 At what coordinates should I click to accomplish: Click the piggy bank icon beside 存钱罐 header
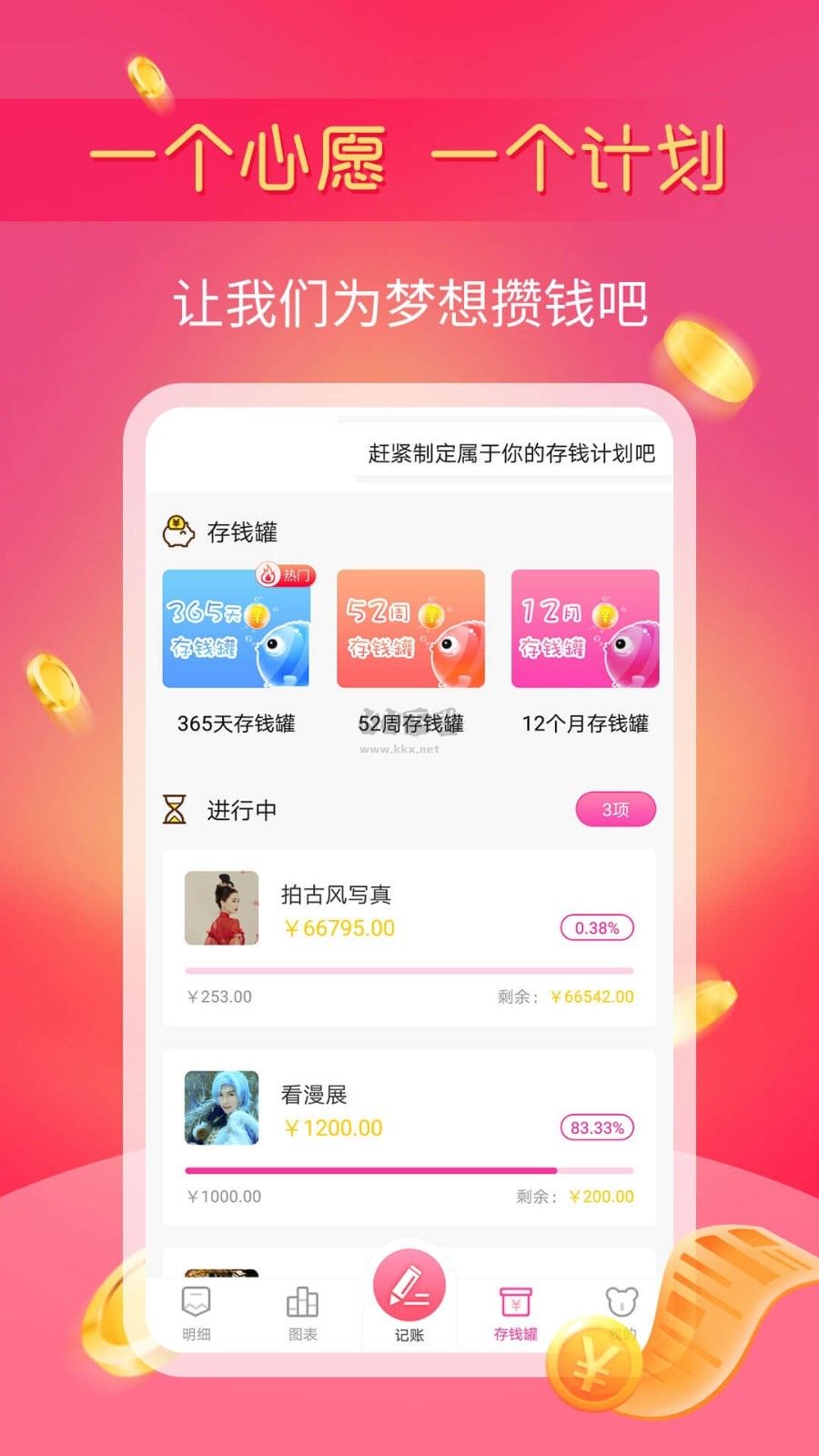[178, 530]
